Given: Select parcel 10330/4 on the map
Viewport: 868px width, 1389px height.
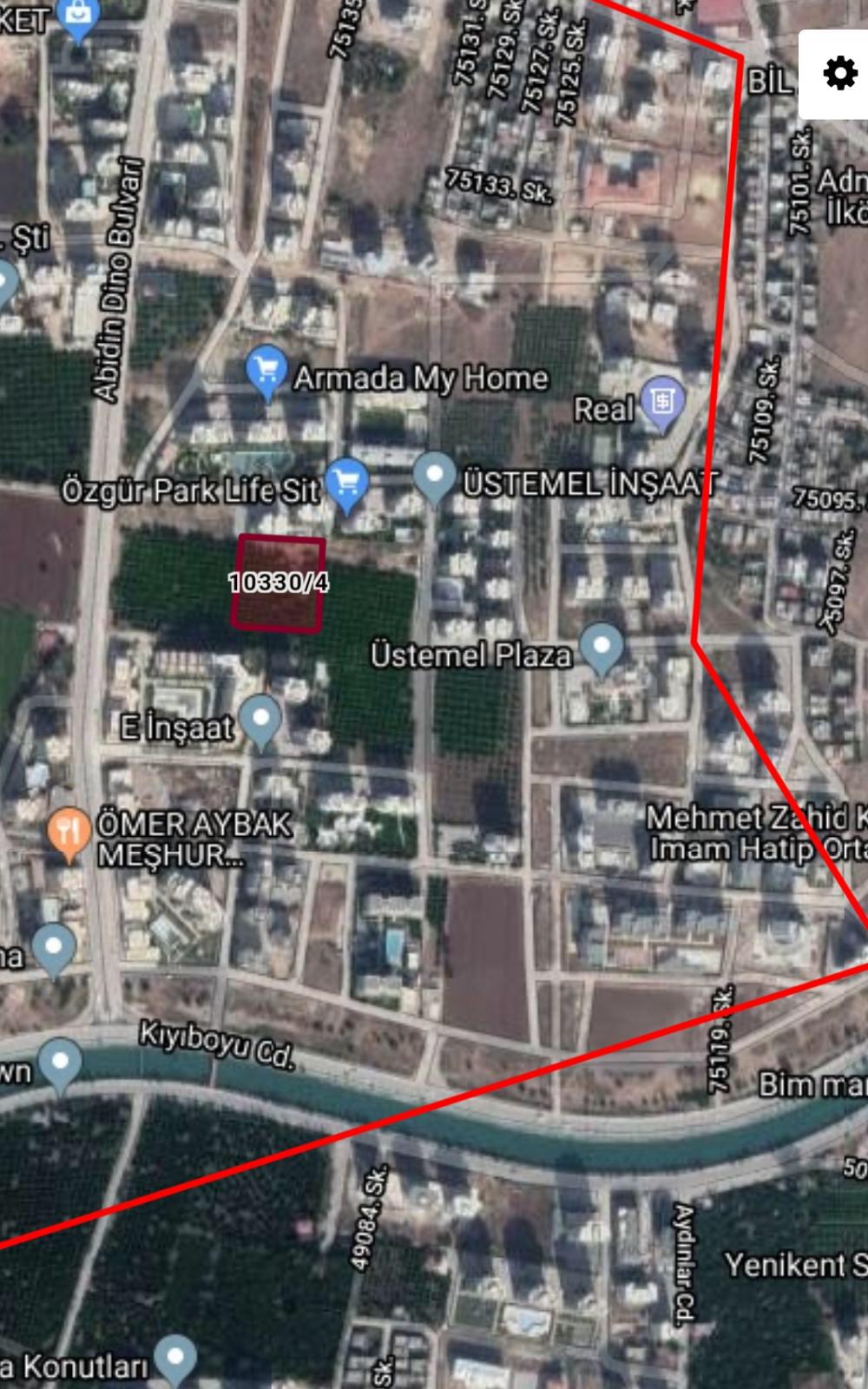Looking at the screenshot, I should click(x=279, y=583).
